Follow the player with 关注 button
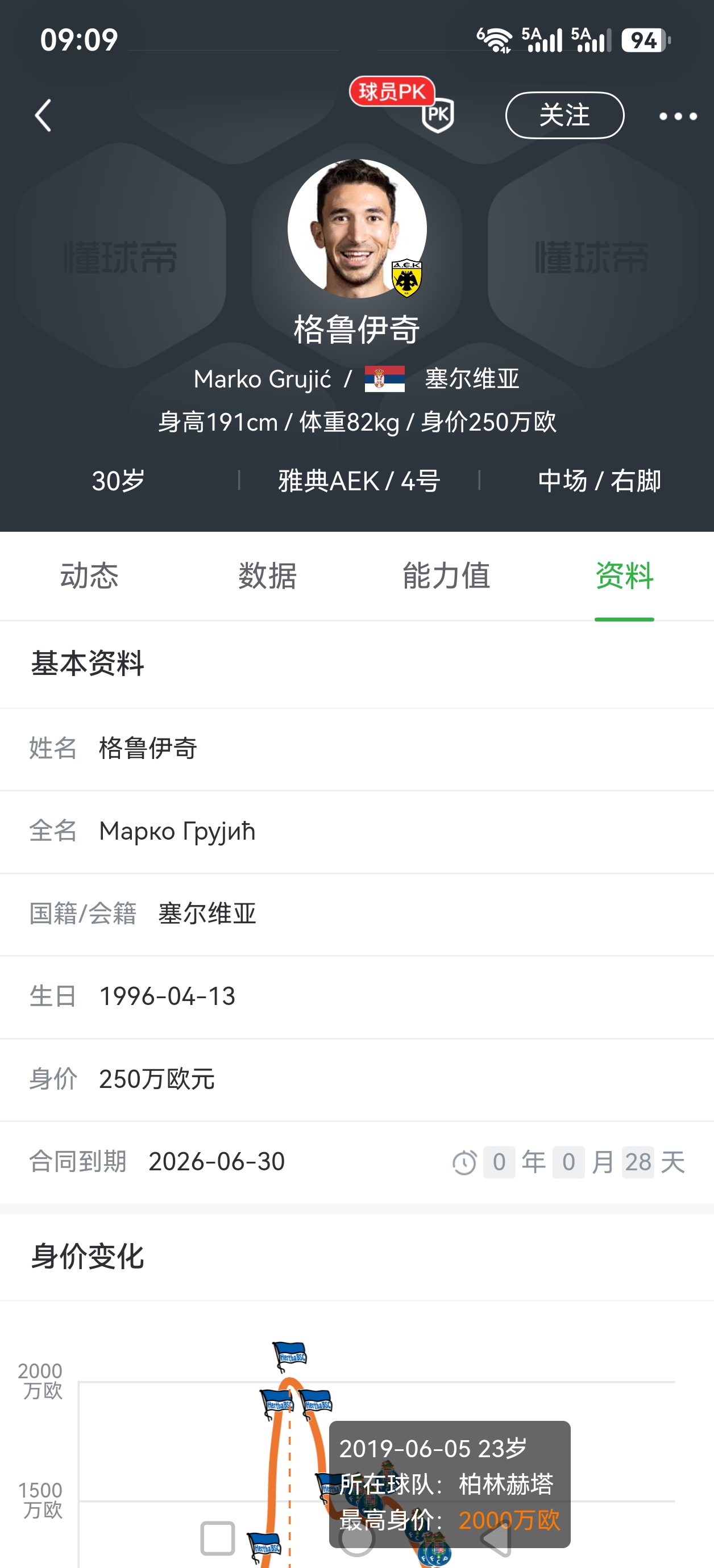 pos(564,115)
